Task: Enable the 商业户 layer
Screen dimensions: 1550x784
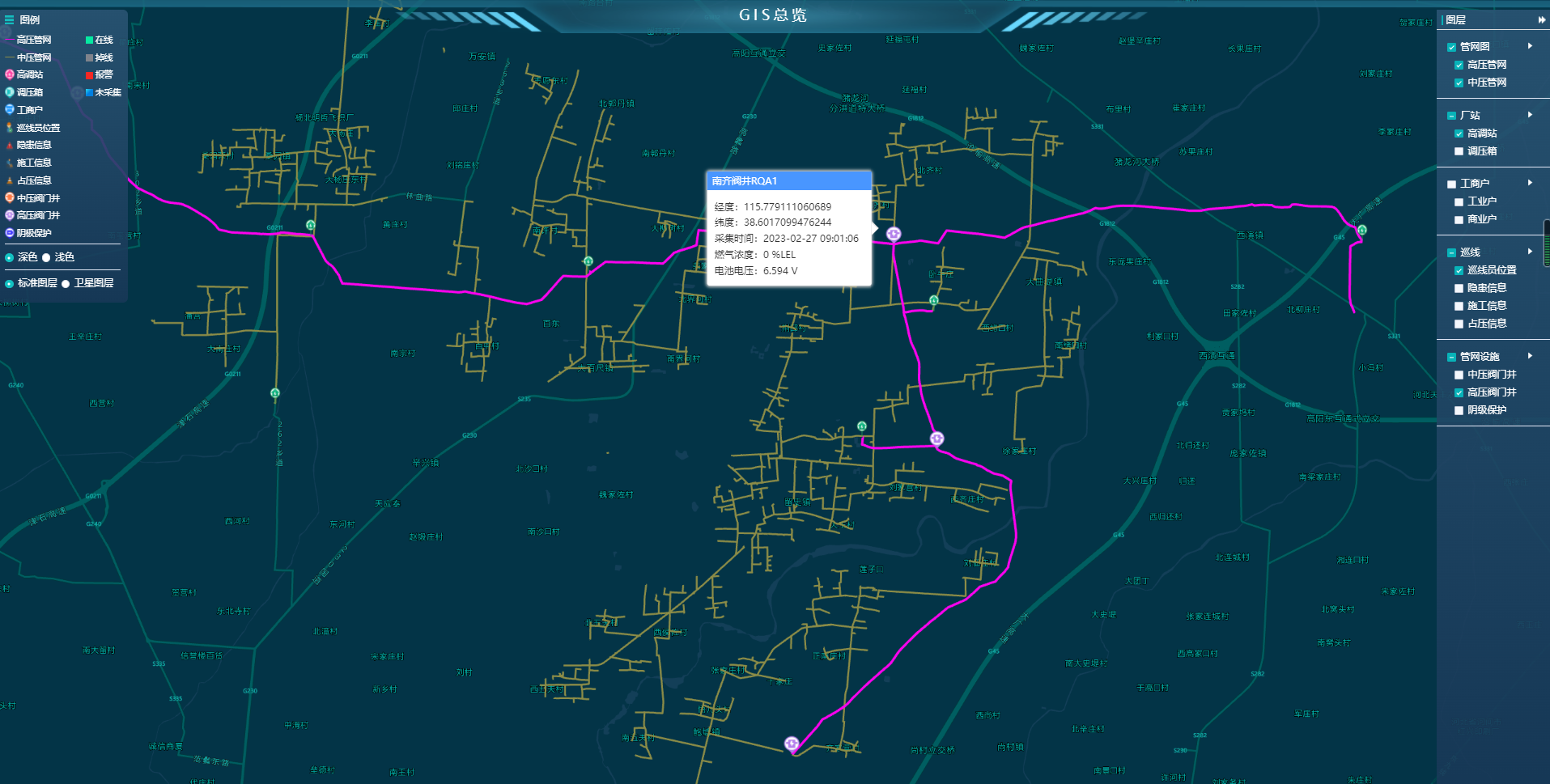Action: coord(1459,220)
